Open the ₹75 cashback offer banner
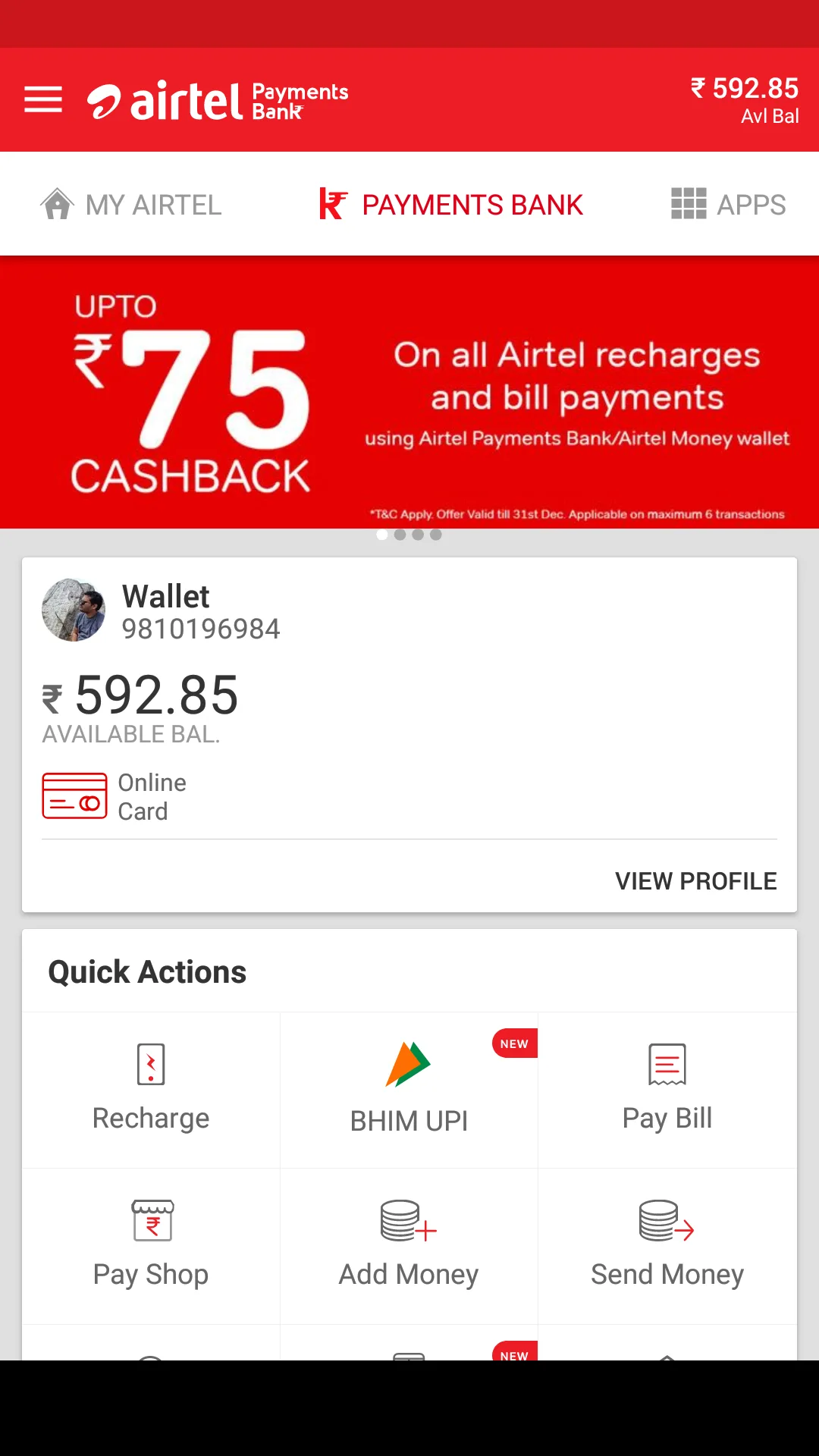This screenshot has width=819, height=1456. pos(409,392)
